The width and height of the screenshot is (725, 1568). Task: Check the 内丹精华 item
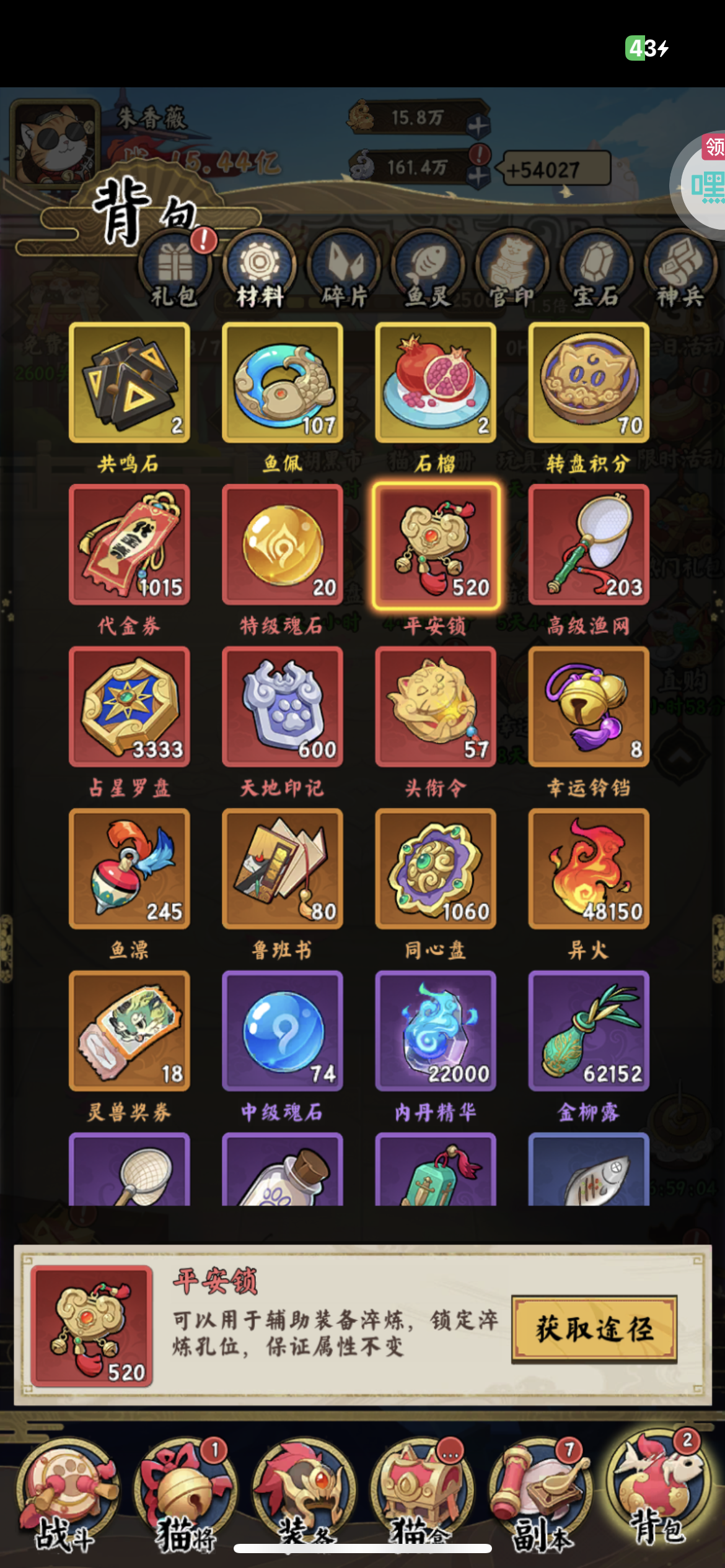click(435, 1031)
